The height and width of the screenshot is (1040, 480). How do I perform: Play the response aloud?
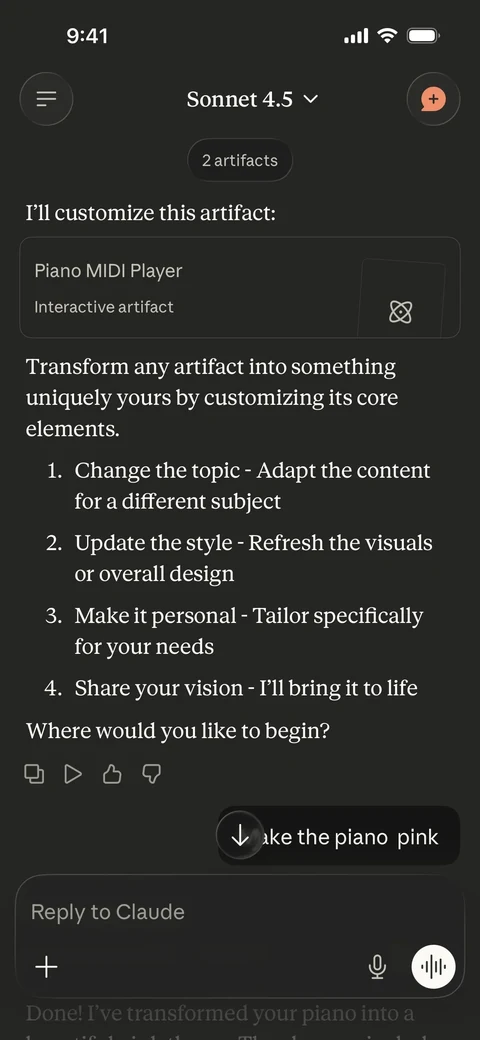point(73,773)
